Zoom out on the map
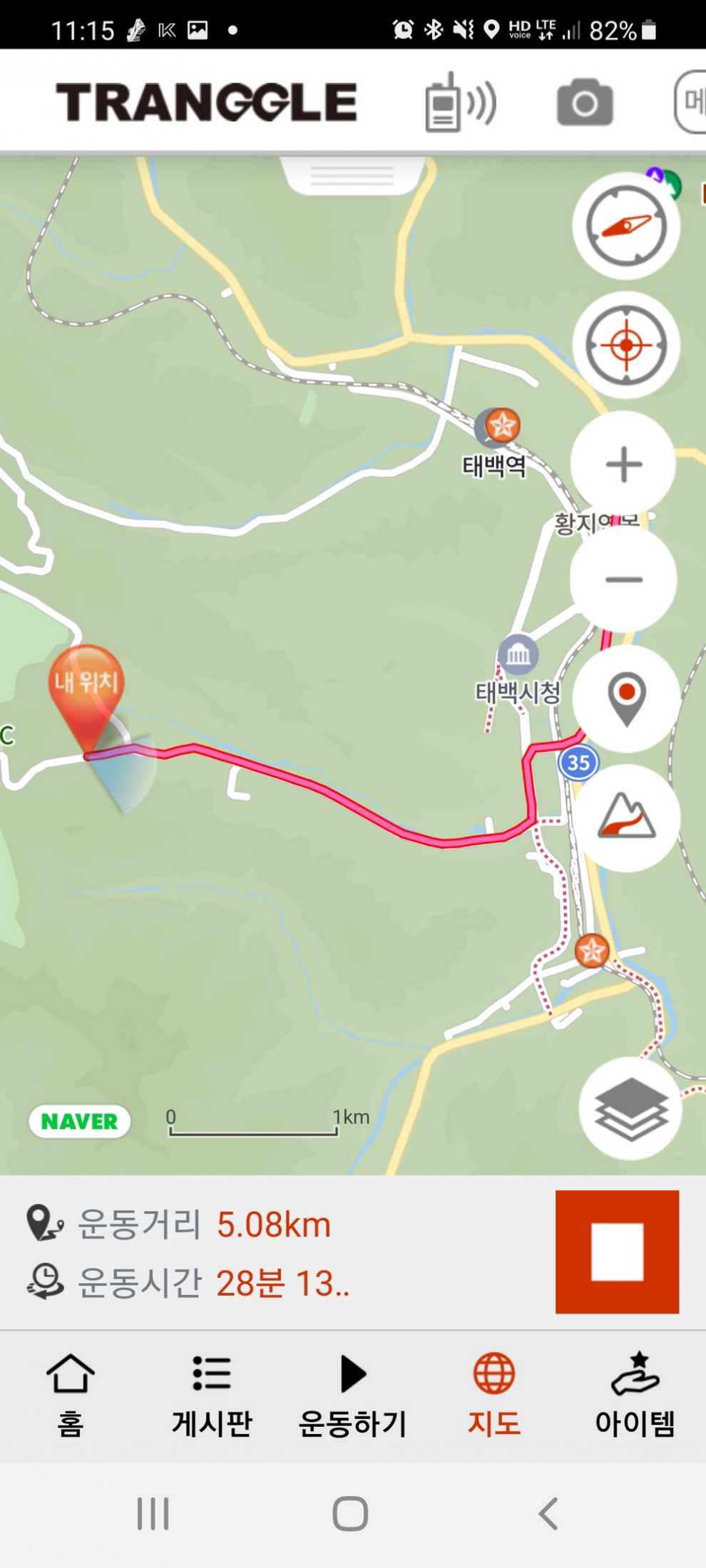 [624, 579]
